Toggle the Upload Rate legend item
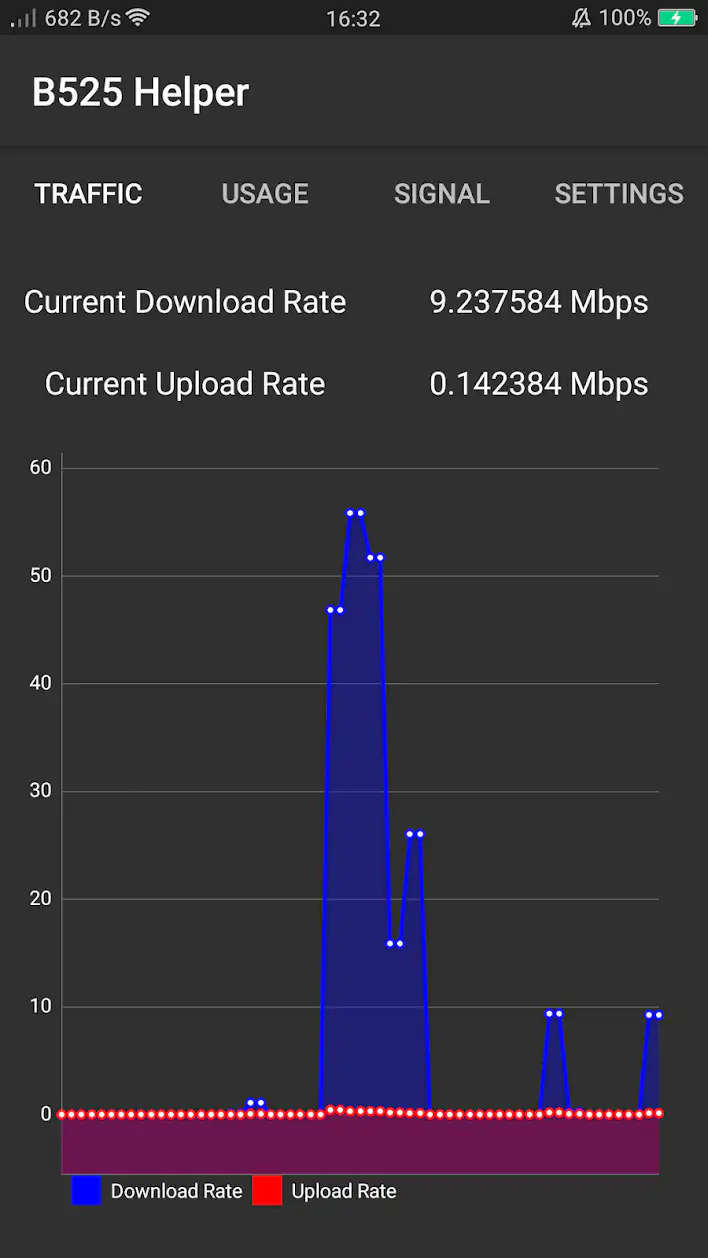This screenshot has height=1258, width=708. pos(325,1191)
